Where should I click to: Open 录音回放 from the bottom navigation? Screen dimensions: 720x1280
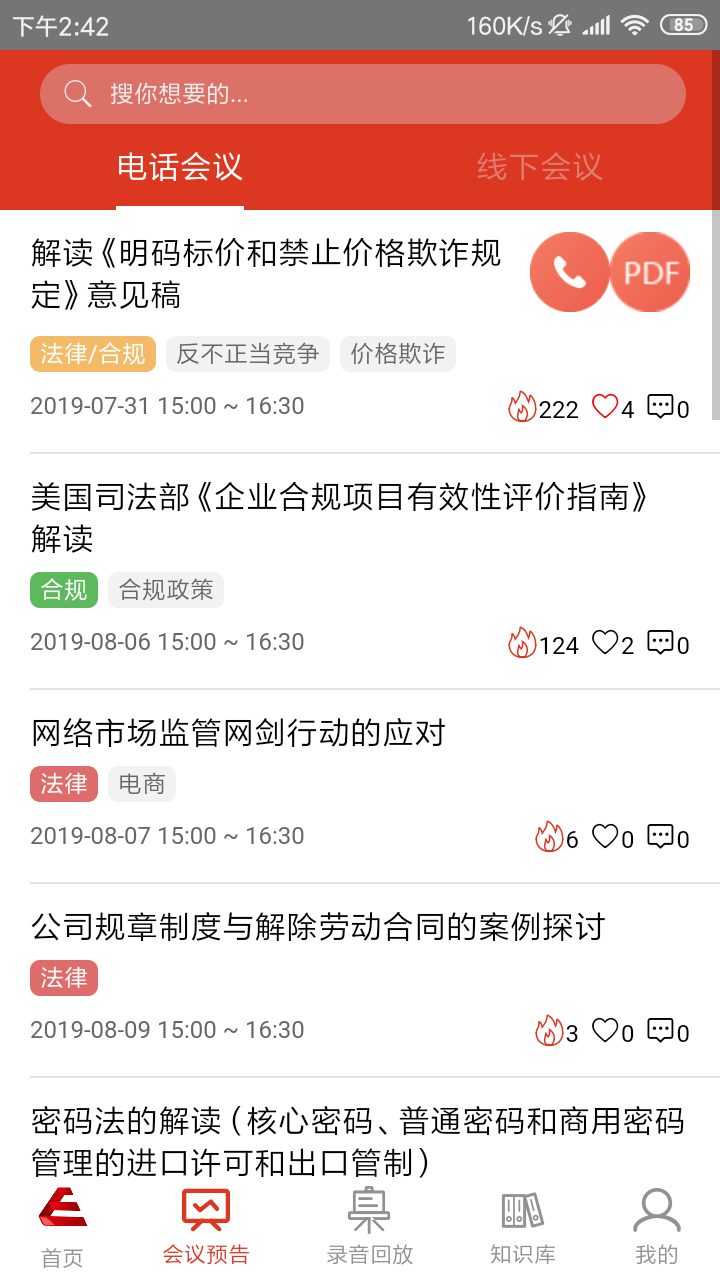[x=368, y=1220]
